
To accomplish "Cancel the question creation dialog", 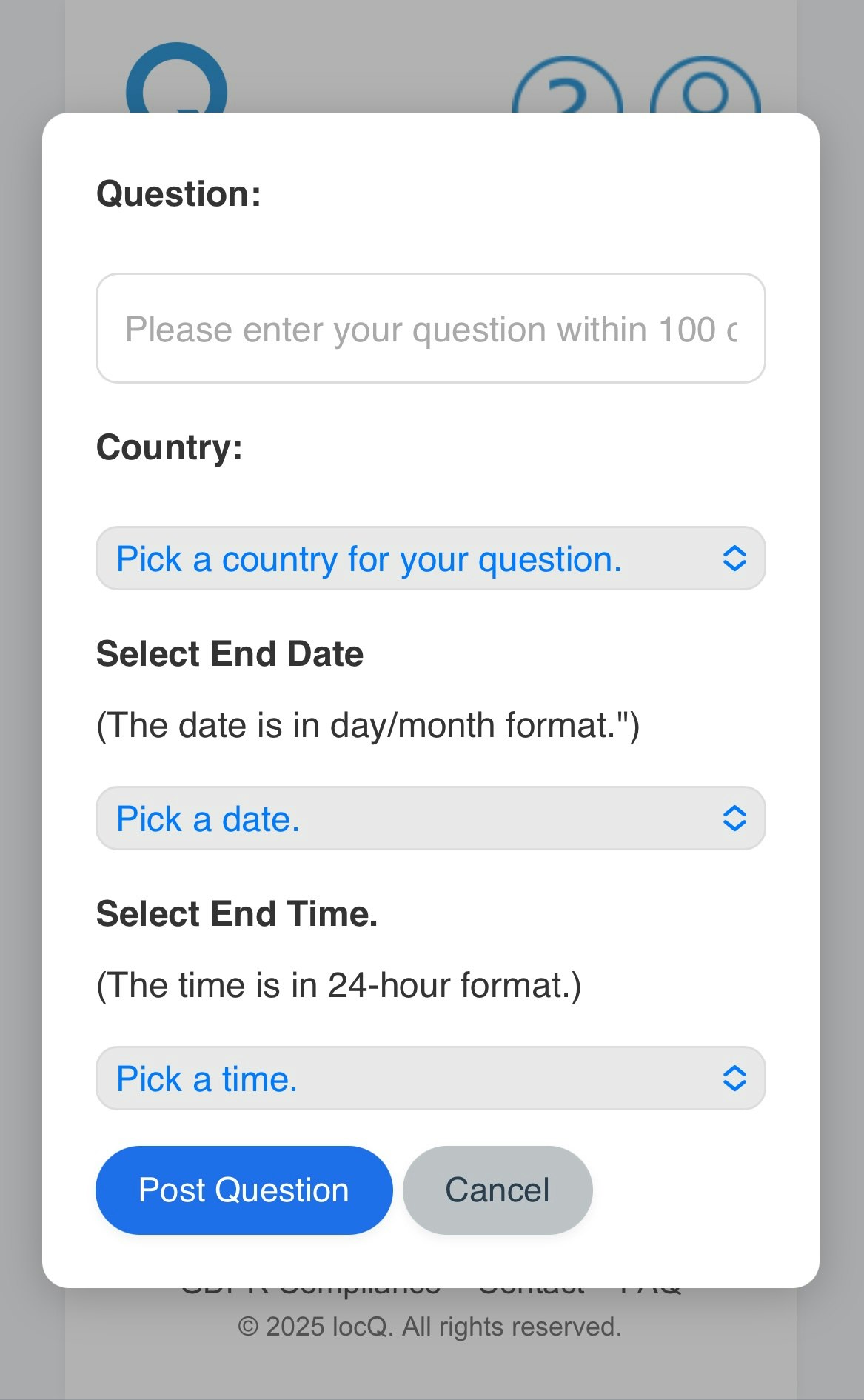I will coord(497,1190).
